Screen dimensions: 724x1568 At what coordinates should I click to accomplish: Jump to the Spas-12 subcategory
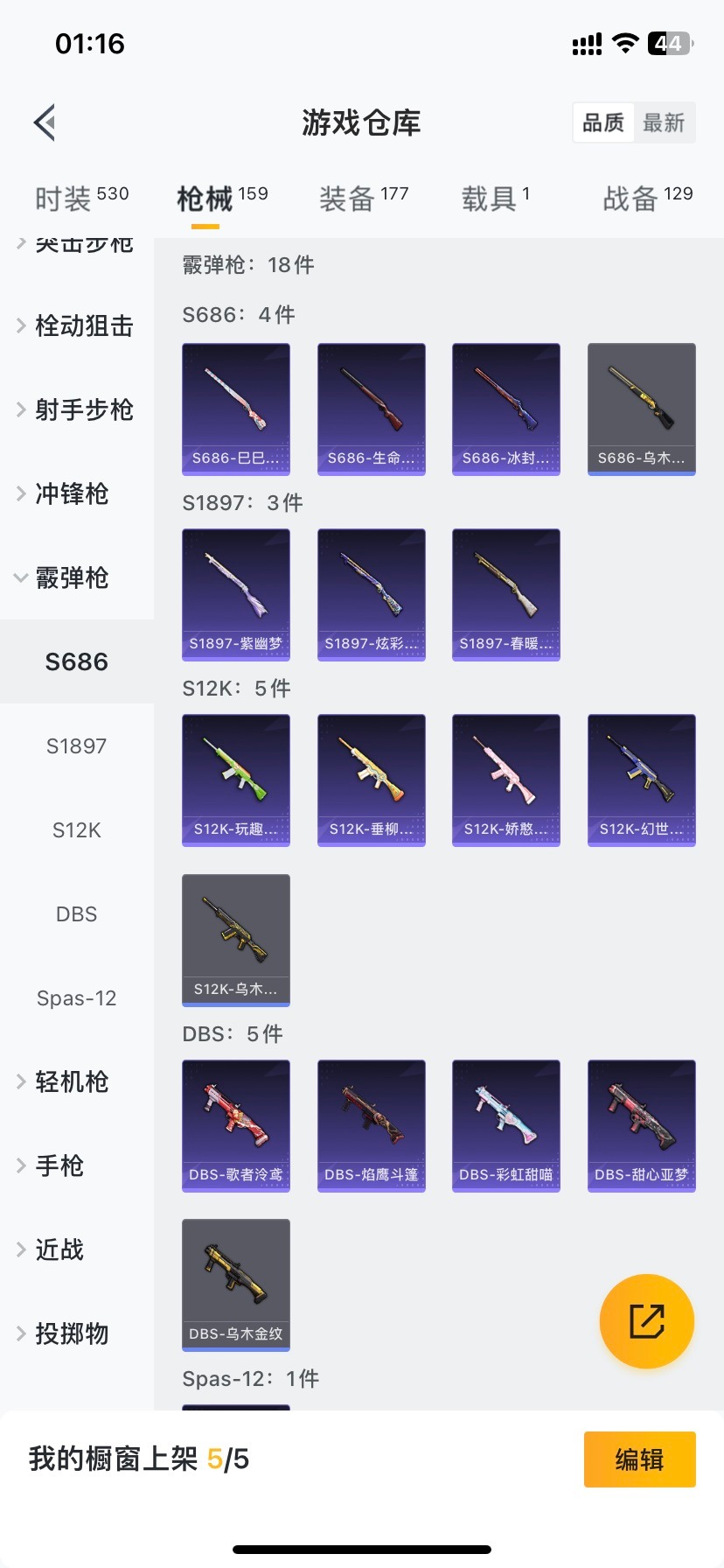pos(77,998)
